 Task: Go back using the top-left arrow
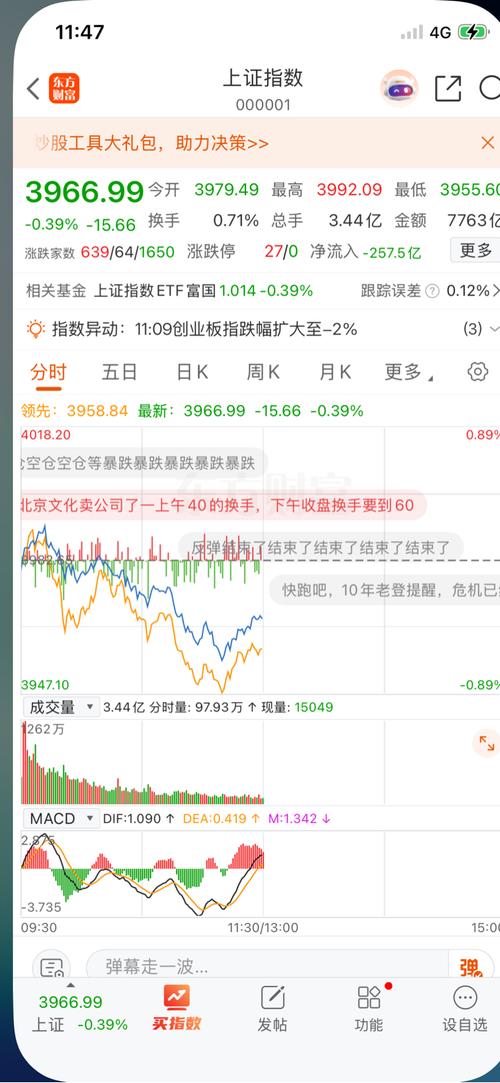tap(33, 89)
